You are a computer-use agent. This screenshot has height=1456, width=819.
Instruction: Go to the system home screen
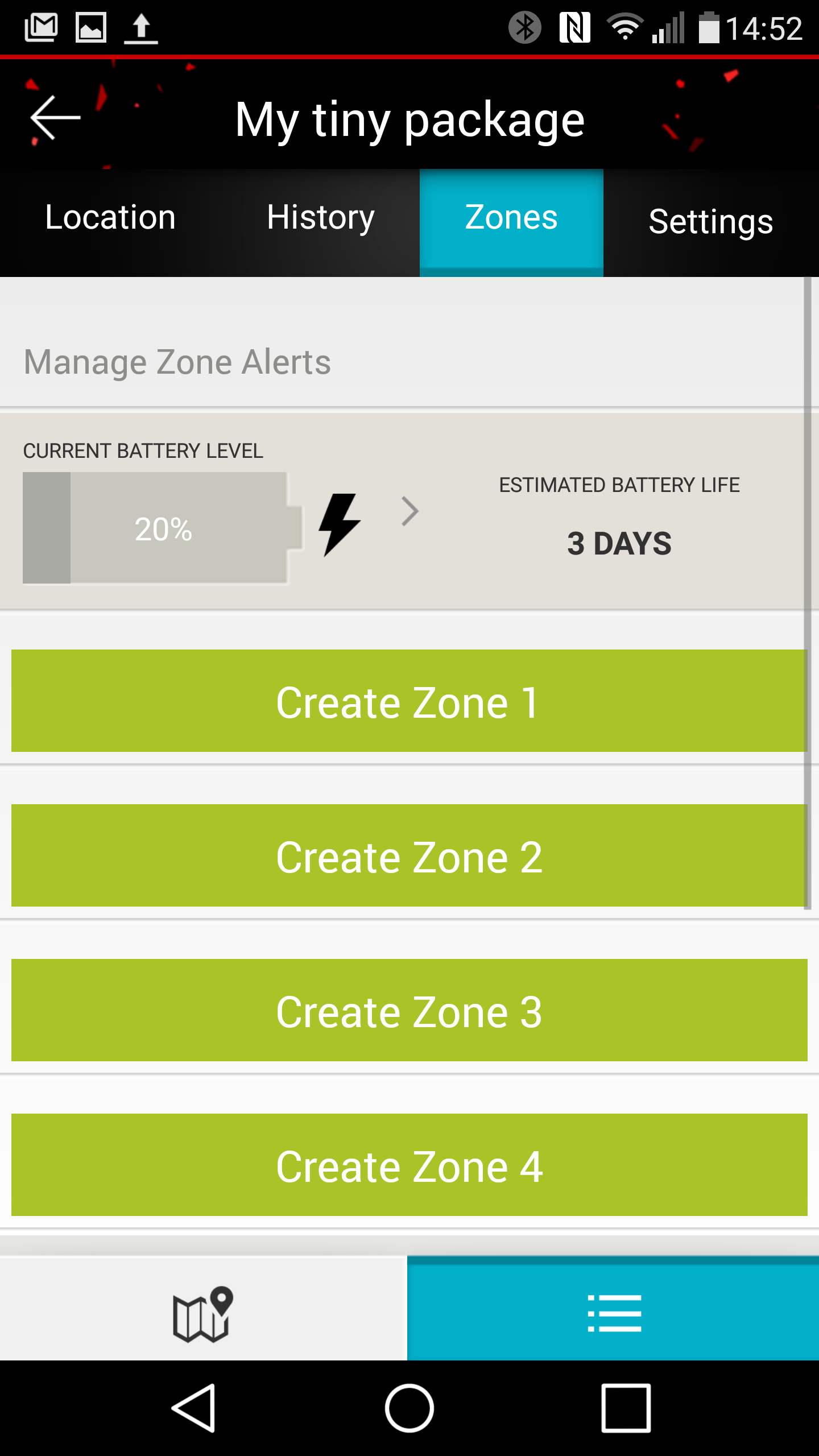409,1408
